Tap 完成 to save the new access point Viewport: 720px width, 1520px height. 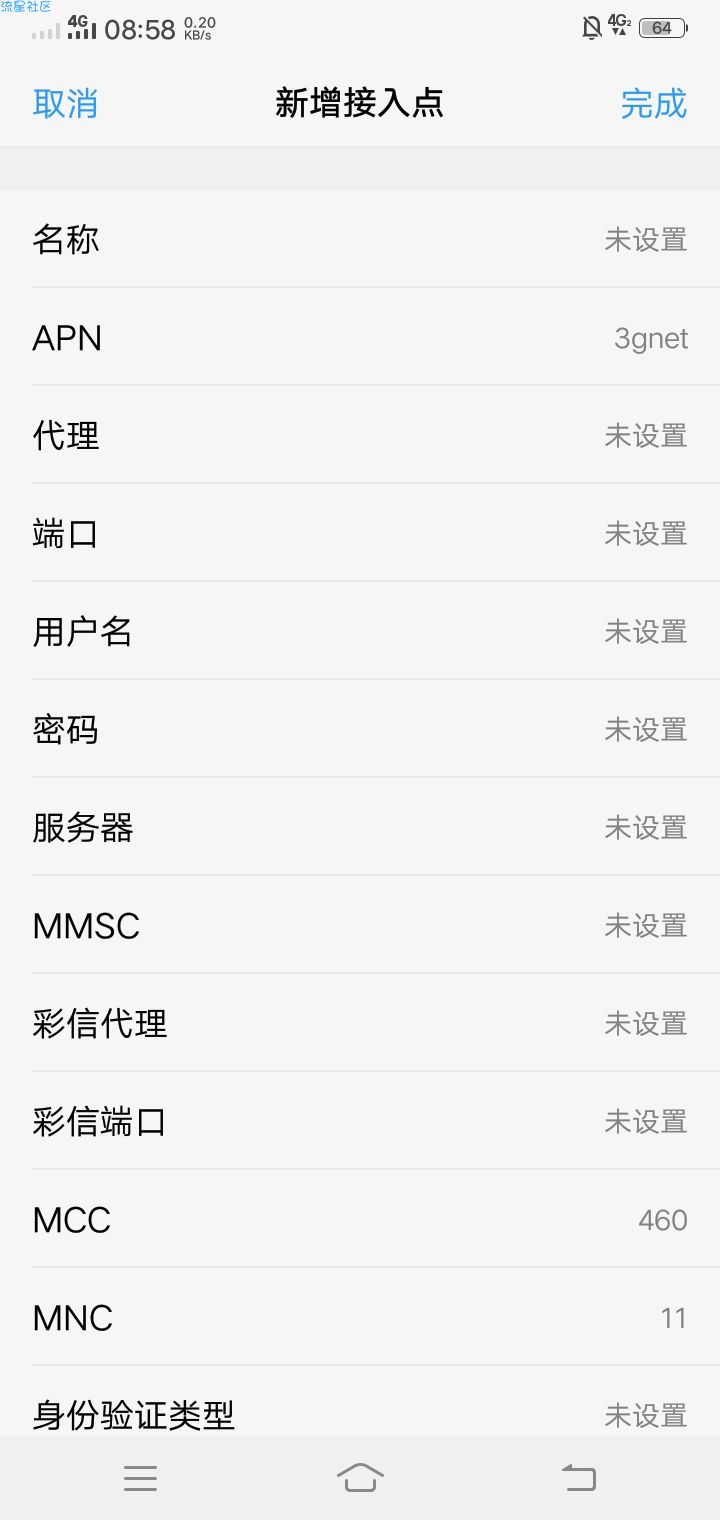pos(654,103)
